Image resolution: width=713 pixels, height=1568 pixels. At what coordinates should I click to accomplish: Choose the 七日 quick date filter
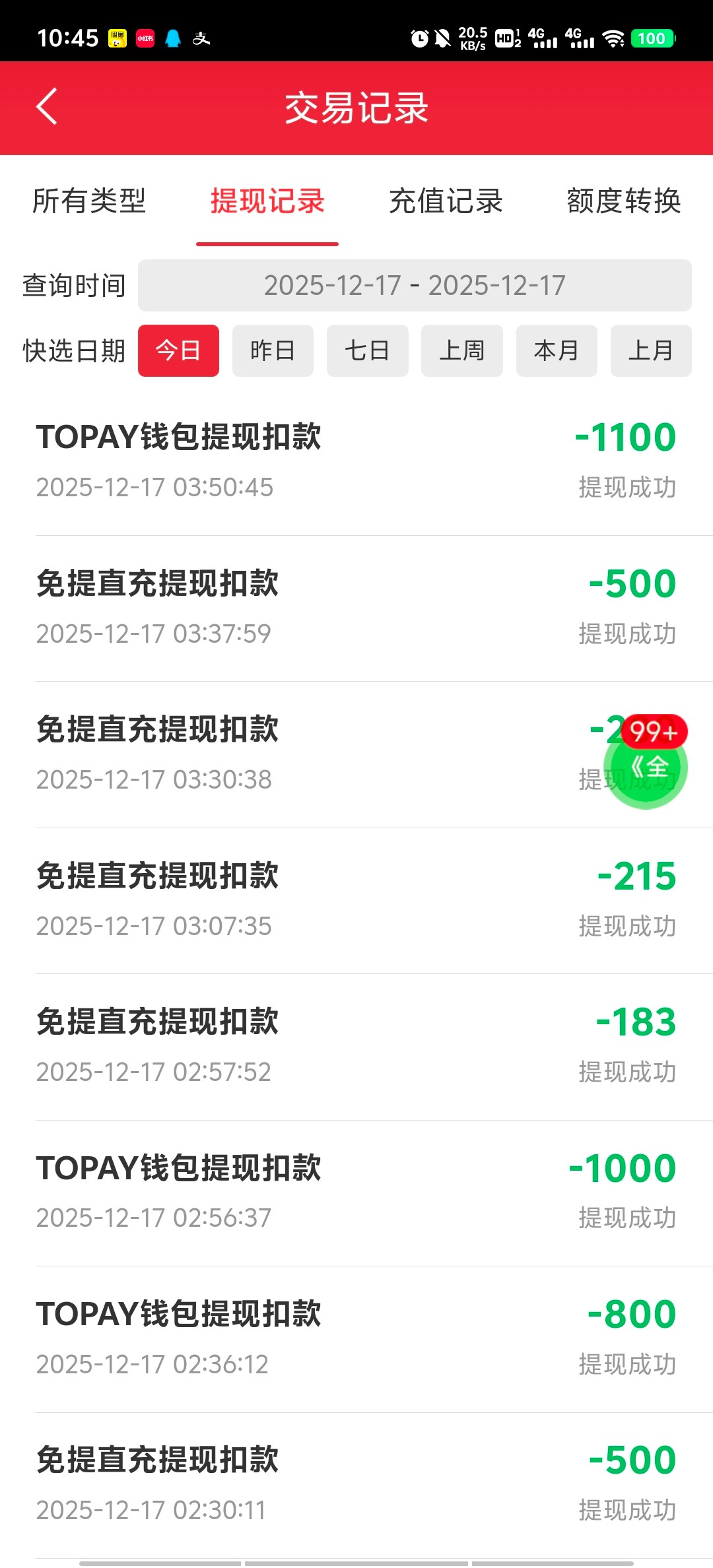click(x=367, y=351)
